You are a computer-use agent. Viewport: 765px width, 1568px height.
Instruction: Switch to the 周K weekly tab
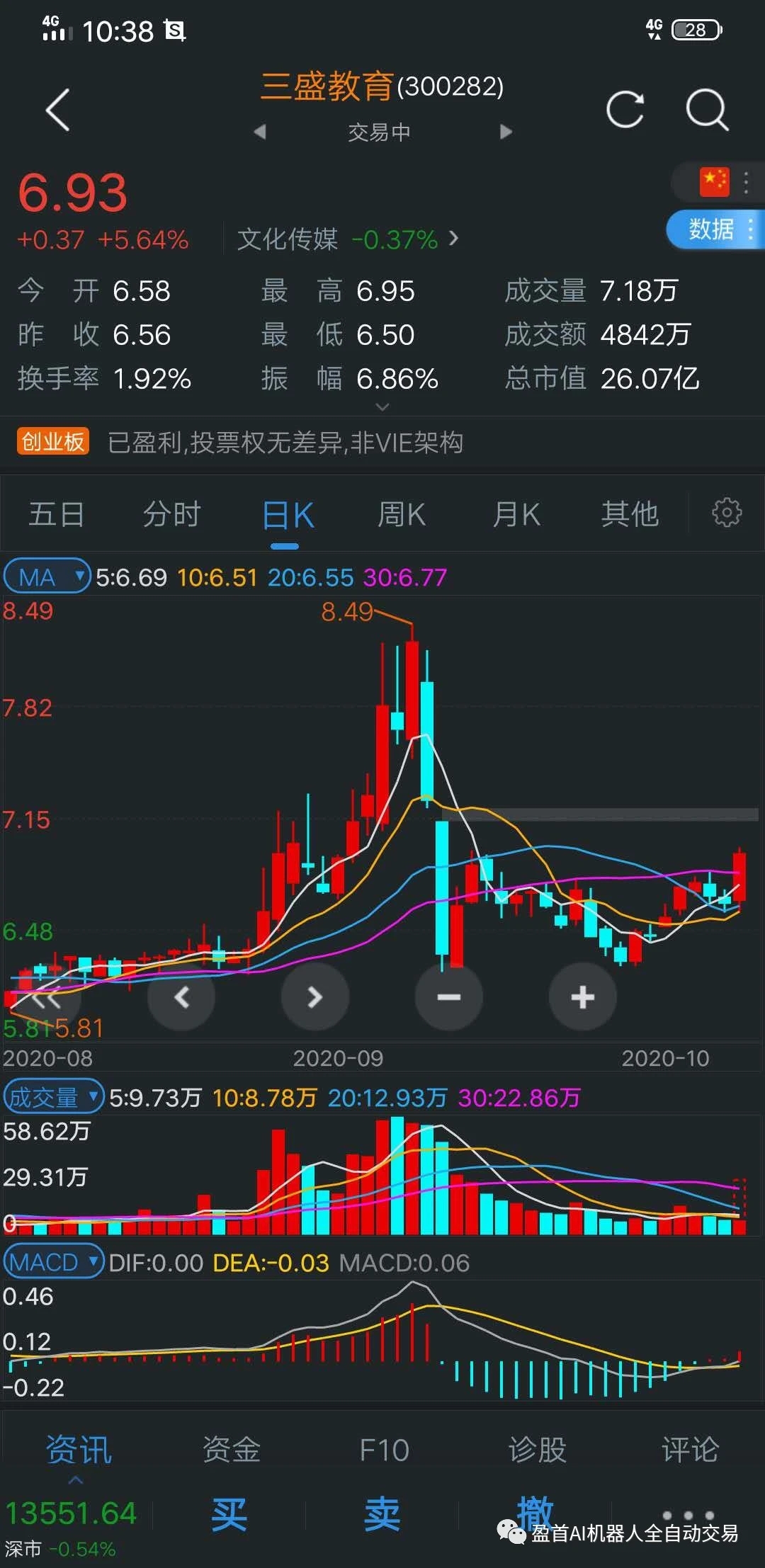[401, 514]
